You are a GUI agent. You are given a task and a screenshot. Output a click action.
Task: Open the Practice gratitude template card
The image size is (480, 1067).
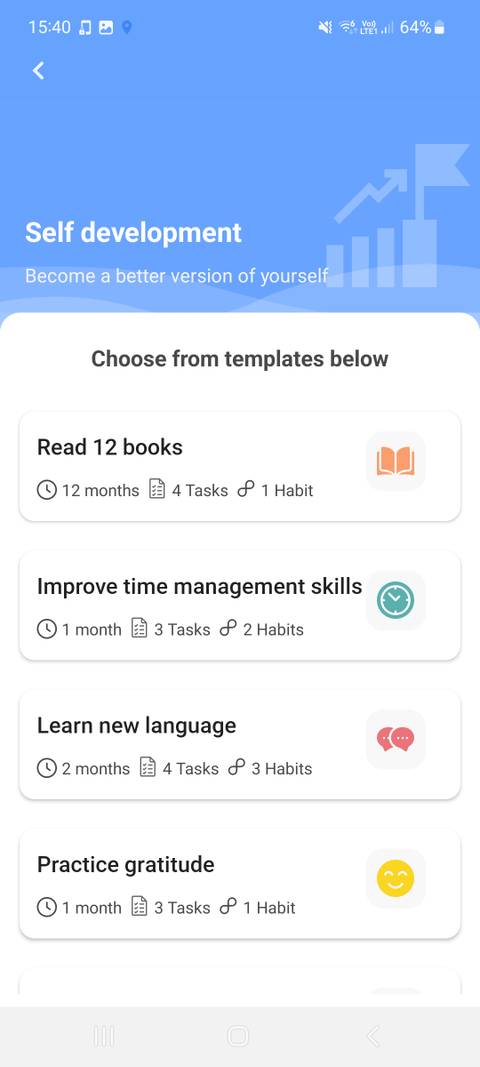pos(240,884)
